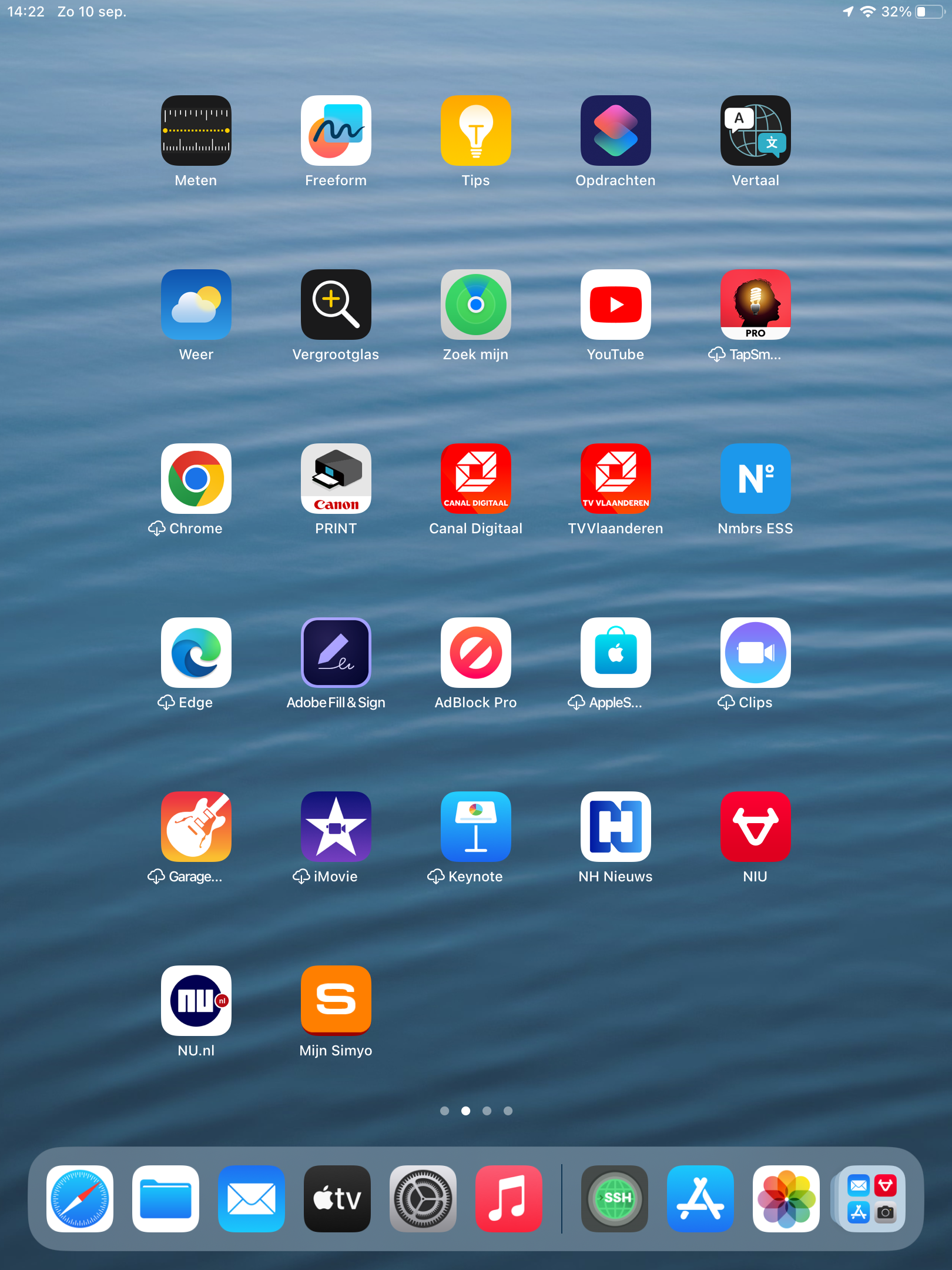This screenshot has width=952, height=1270.
Task: Open Mijn Simyo
Action: (336, 1001)
